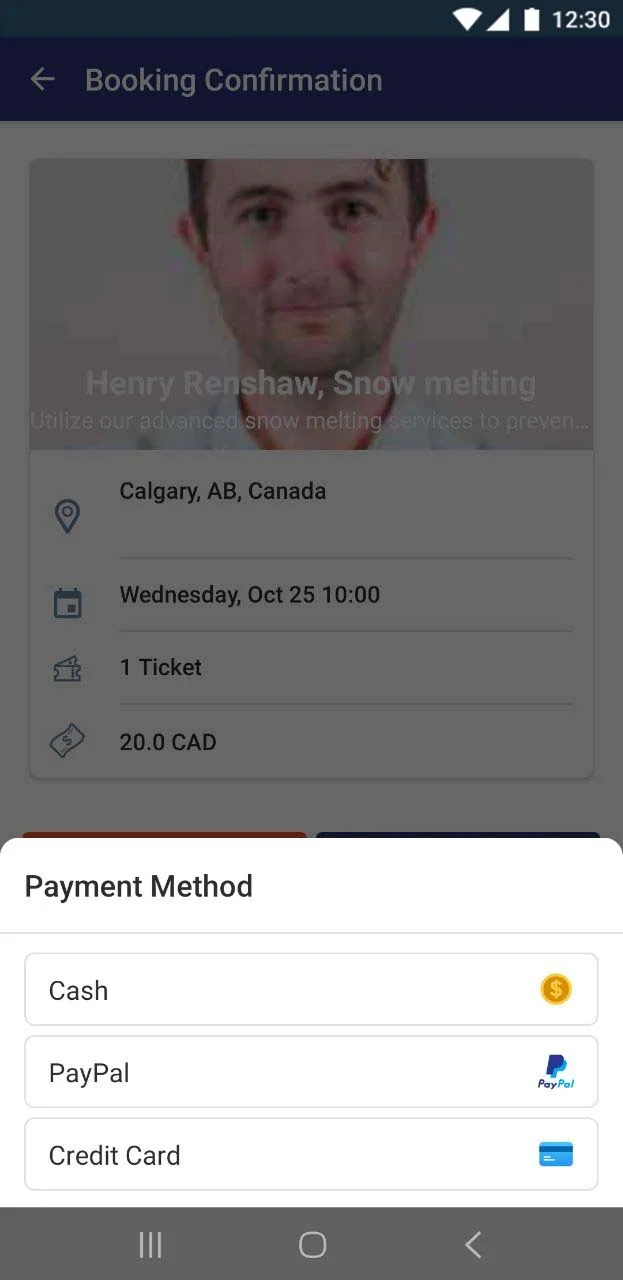Tap the system home button
This screenshot has width=623, height=1280.
(312, 1244)
